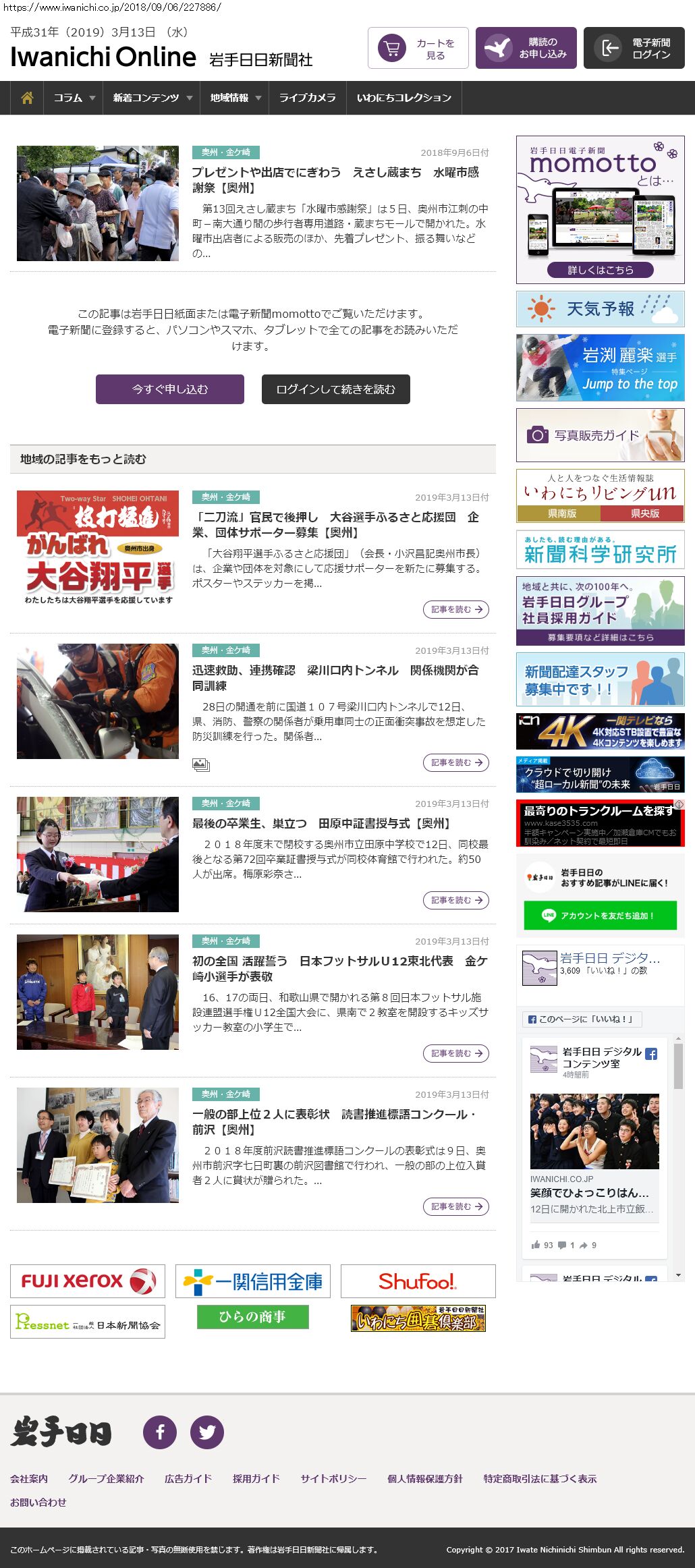Like this page with いいね！ button

tap(582, 1019)
